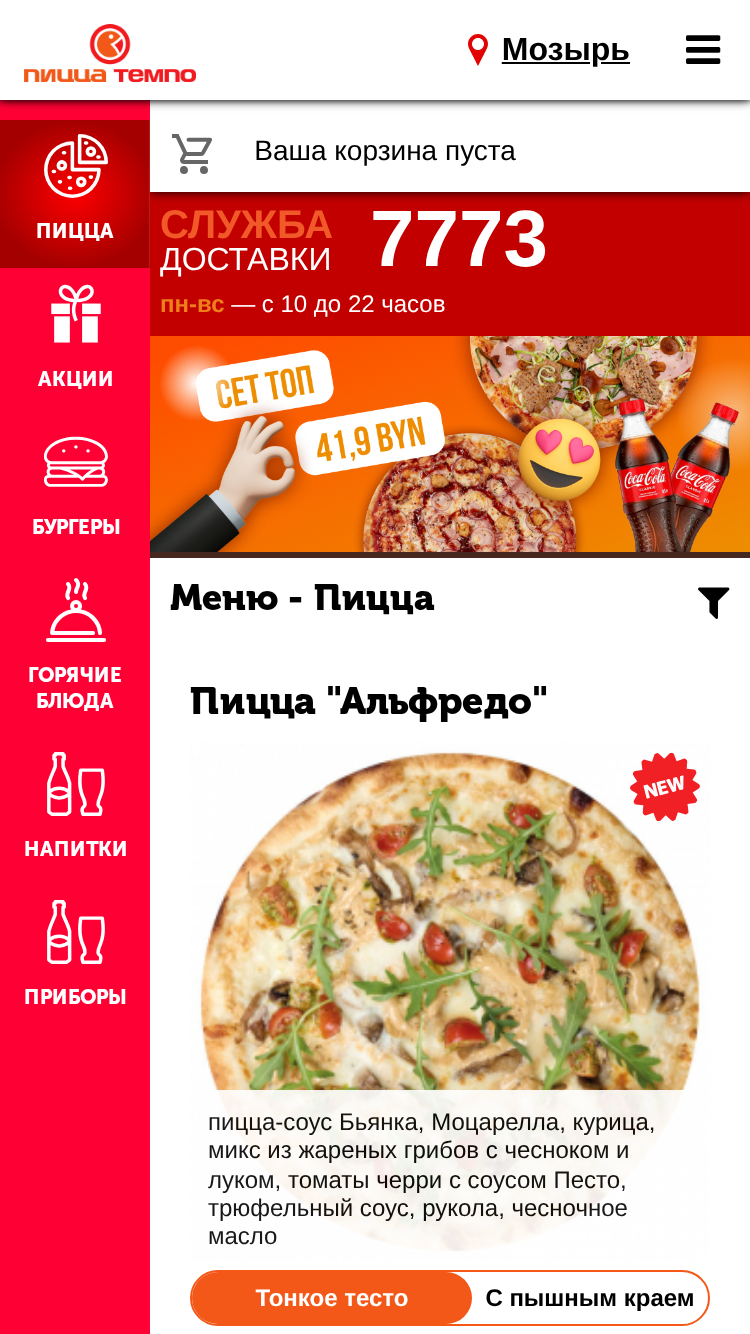Change the city from Мозырь

click(565, 49)
